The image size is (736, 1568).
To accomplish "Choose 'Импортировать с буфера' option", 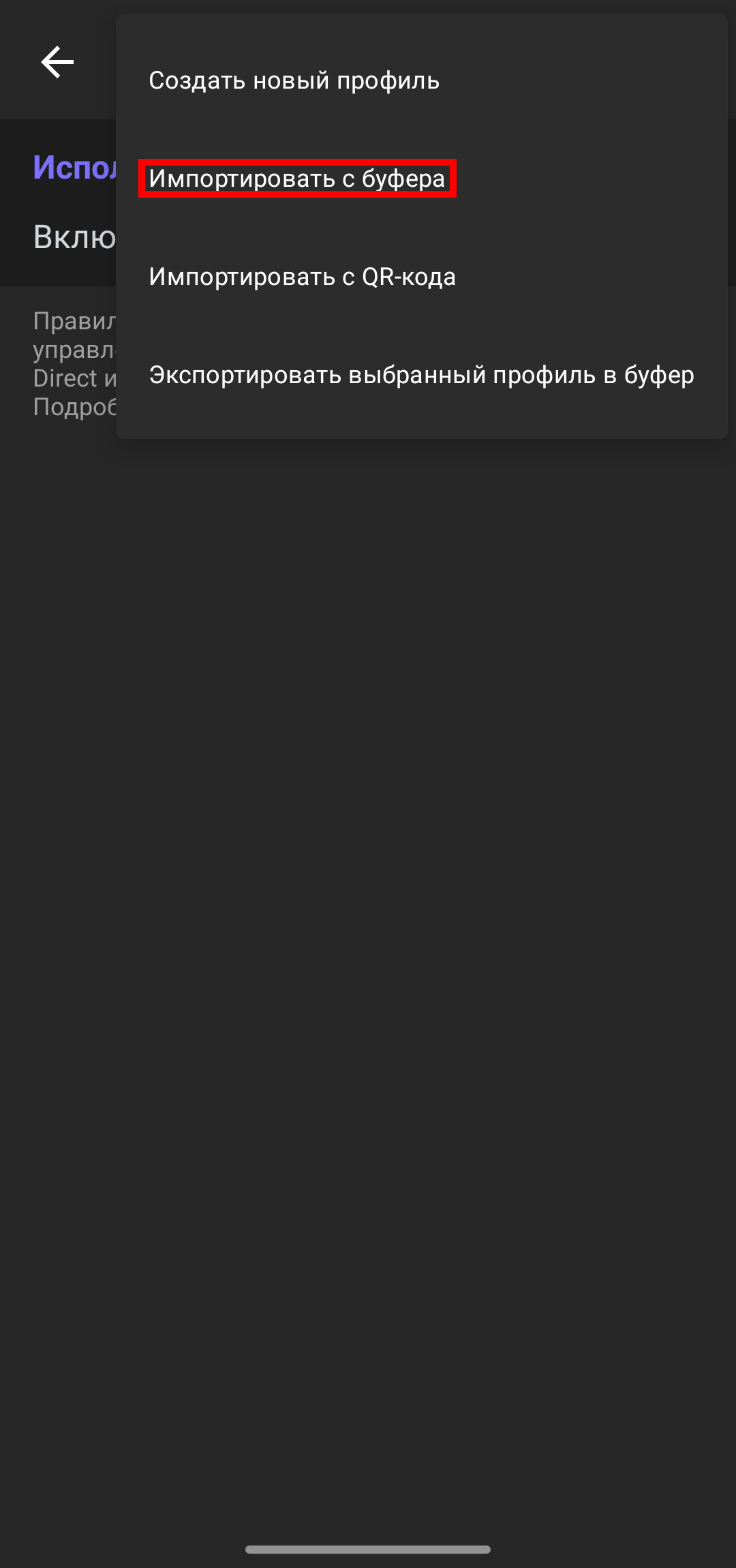I will click(x=297, y=179).
